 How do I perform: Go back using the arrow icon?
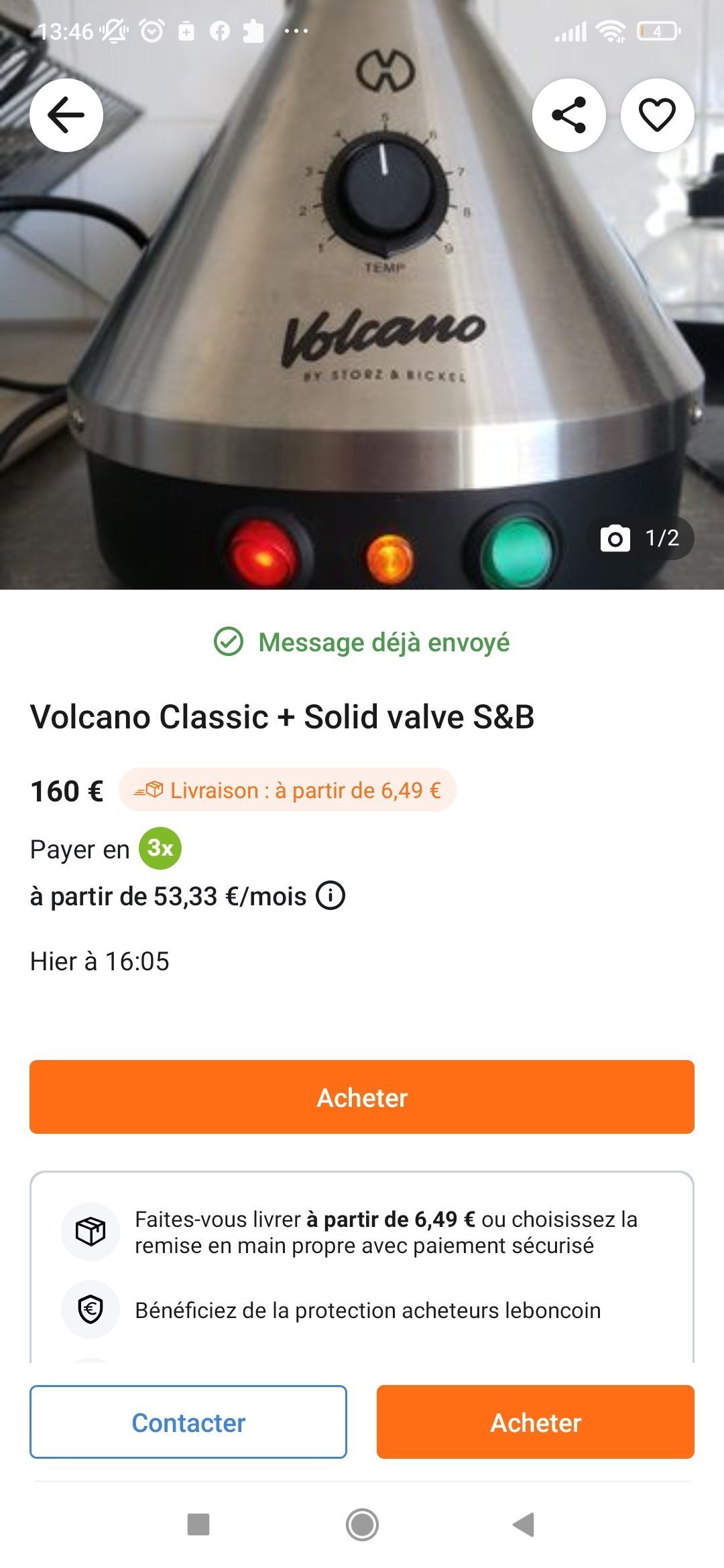click(66, 115)
